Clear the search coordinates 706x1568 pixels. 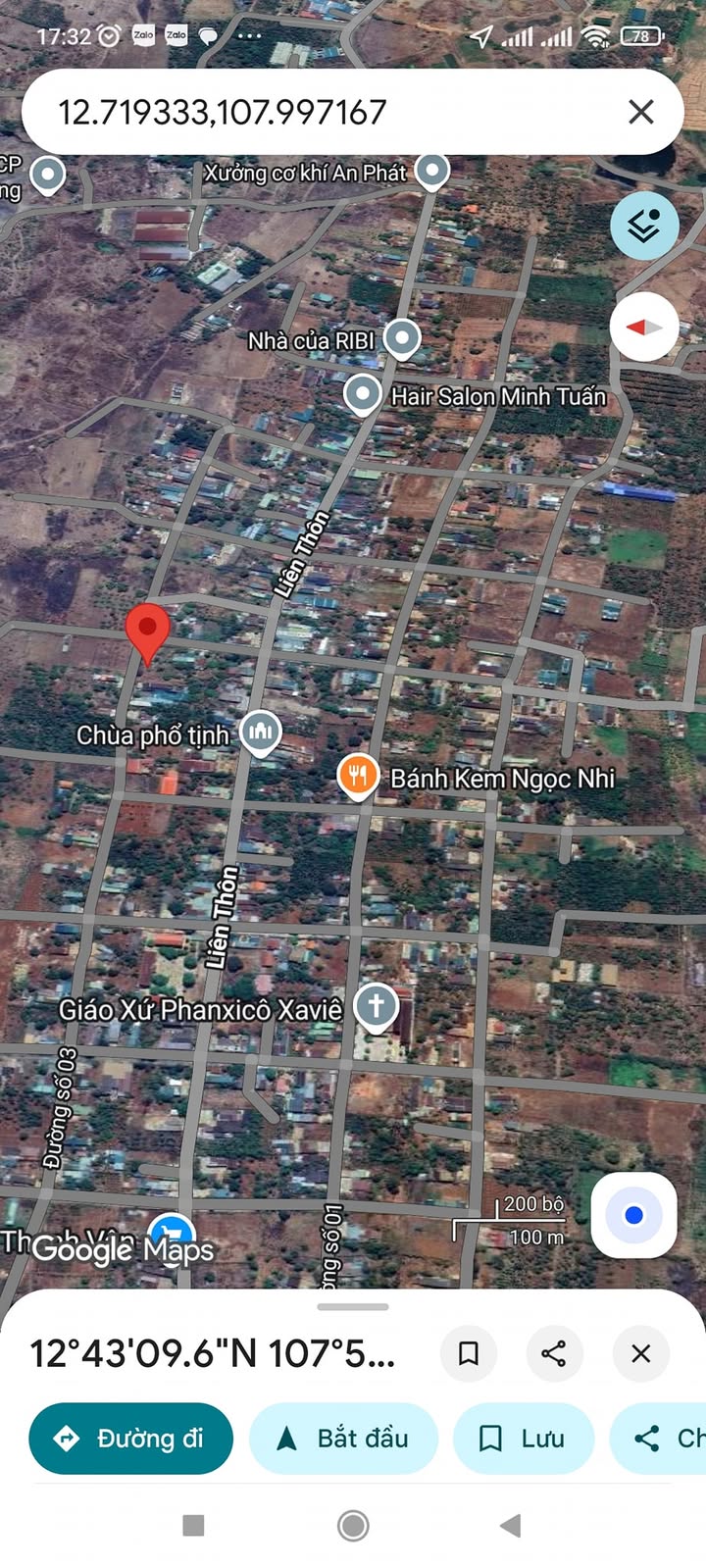tap(640, 112)
